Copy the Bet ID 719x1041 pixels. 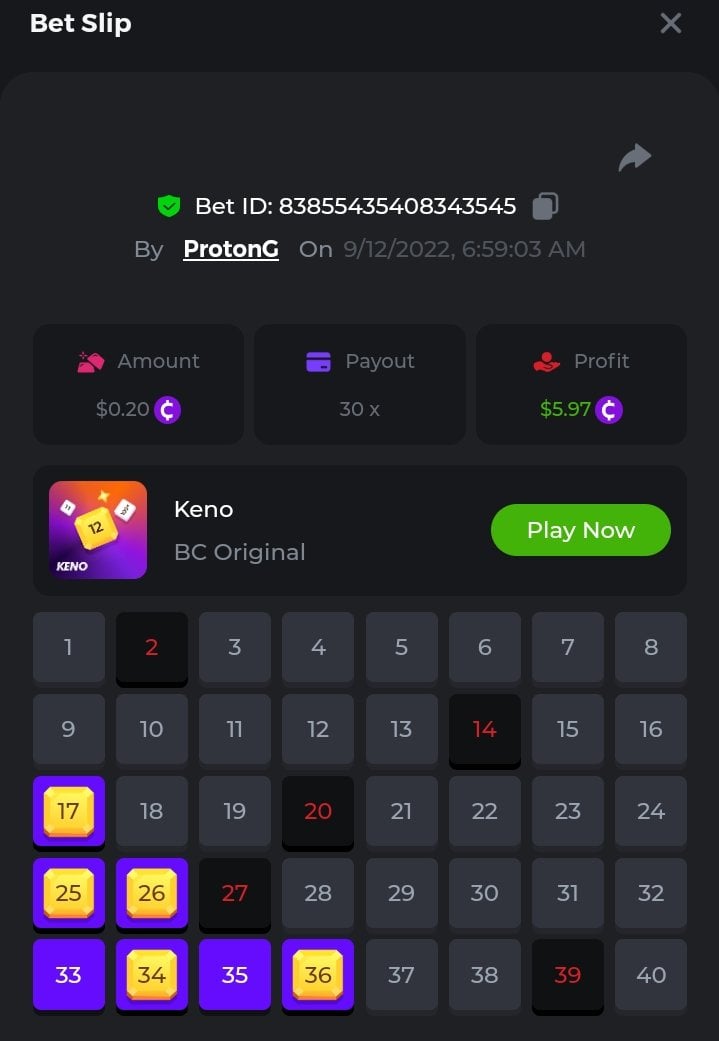[545, 206]
